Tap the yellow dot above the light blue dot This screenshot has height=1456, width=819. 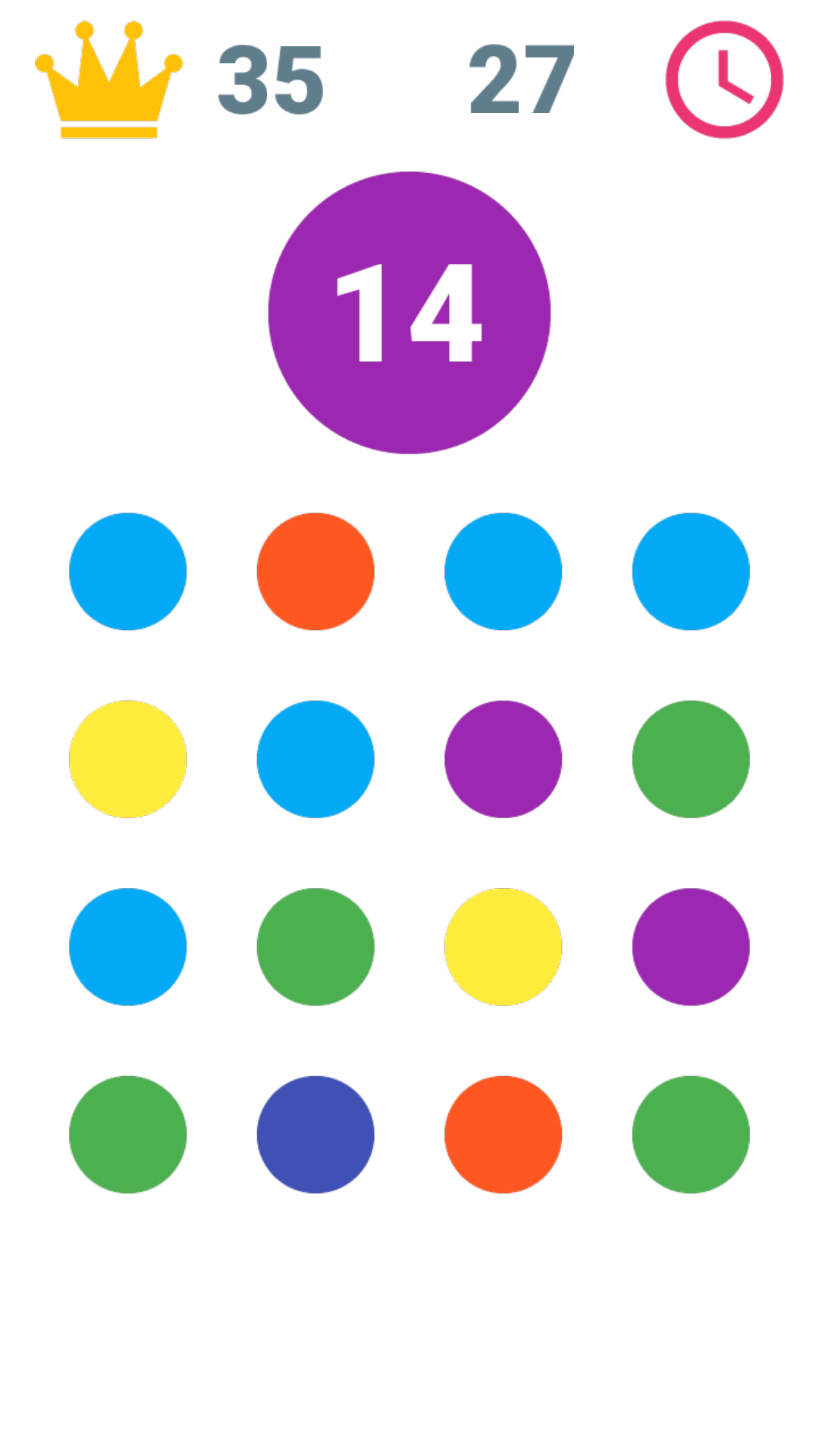pyautogui.click(x=127, y=759)
